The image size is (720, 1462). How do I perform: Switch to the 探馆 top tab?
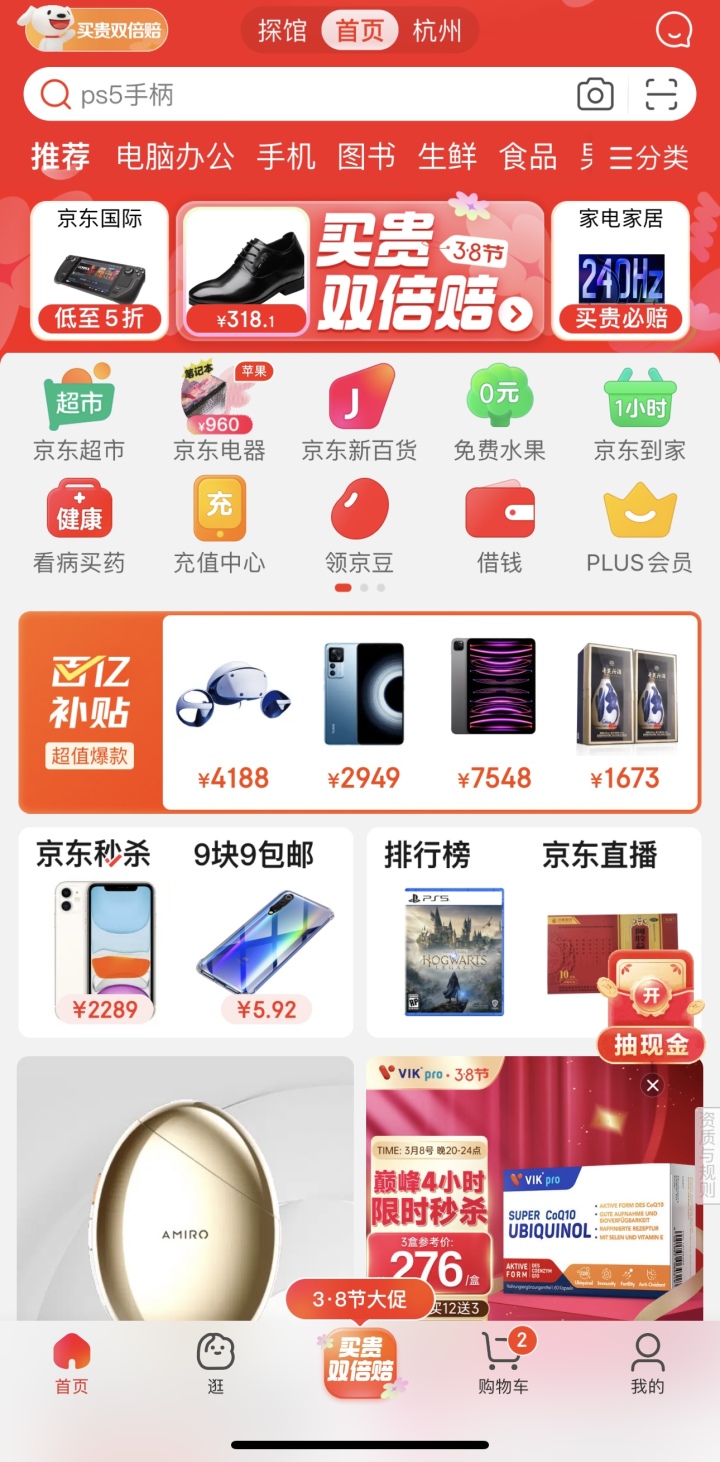click(282, 31)
